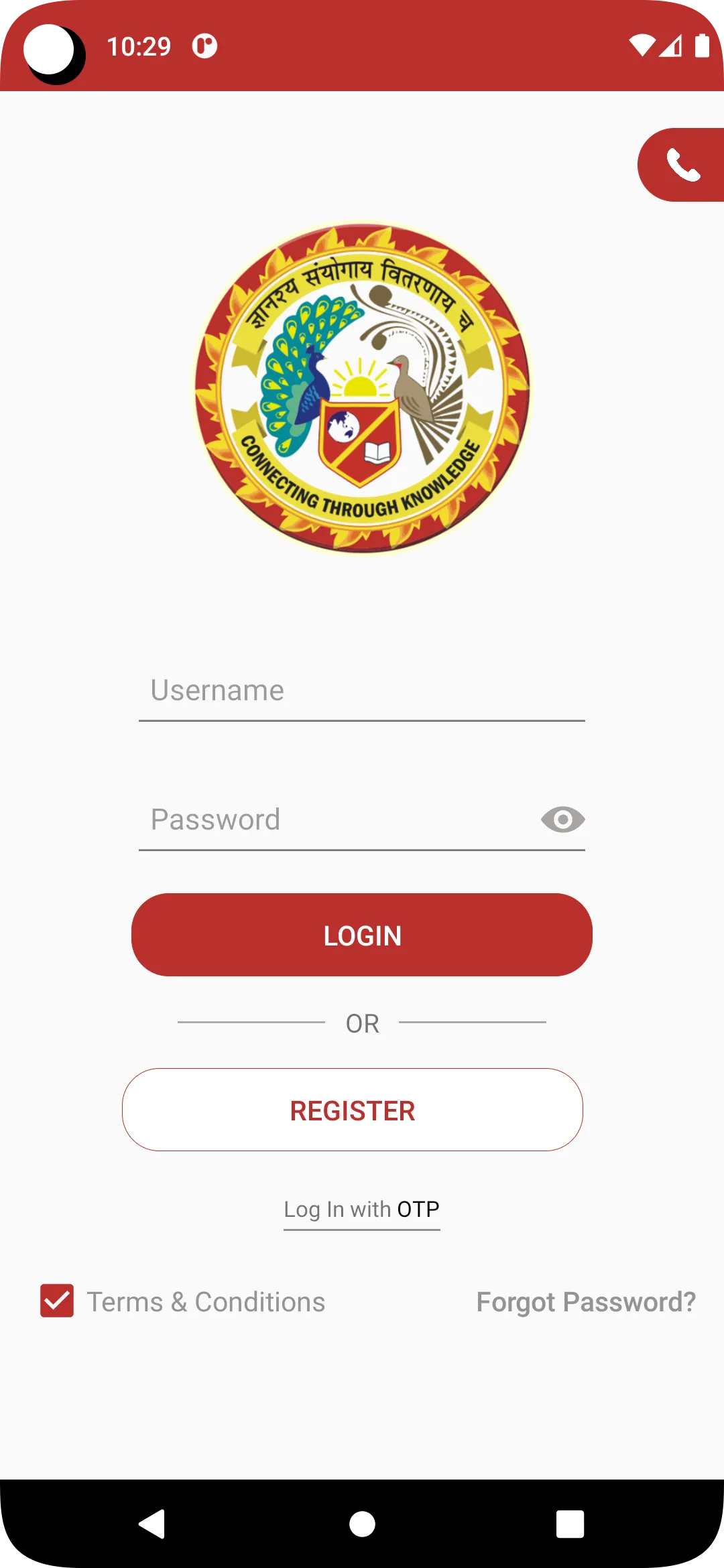Go back using the system back button

click(153, 1524)
